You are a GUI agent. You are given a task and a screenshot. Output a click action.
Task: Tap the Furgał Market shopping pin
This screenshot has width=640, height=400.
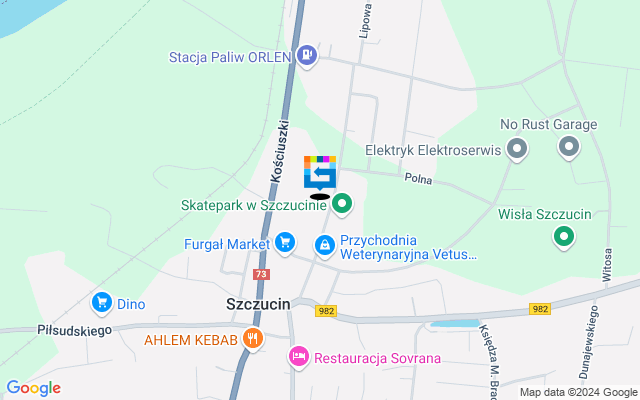point(285,242)
